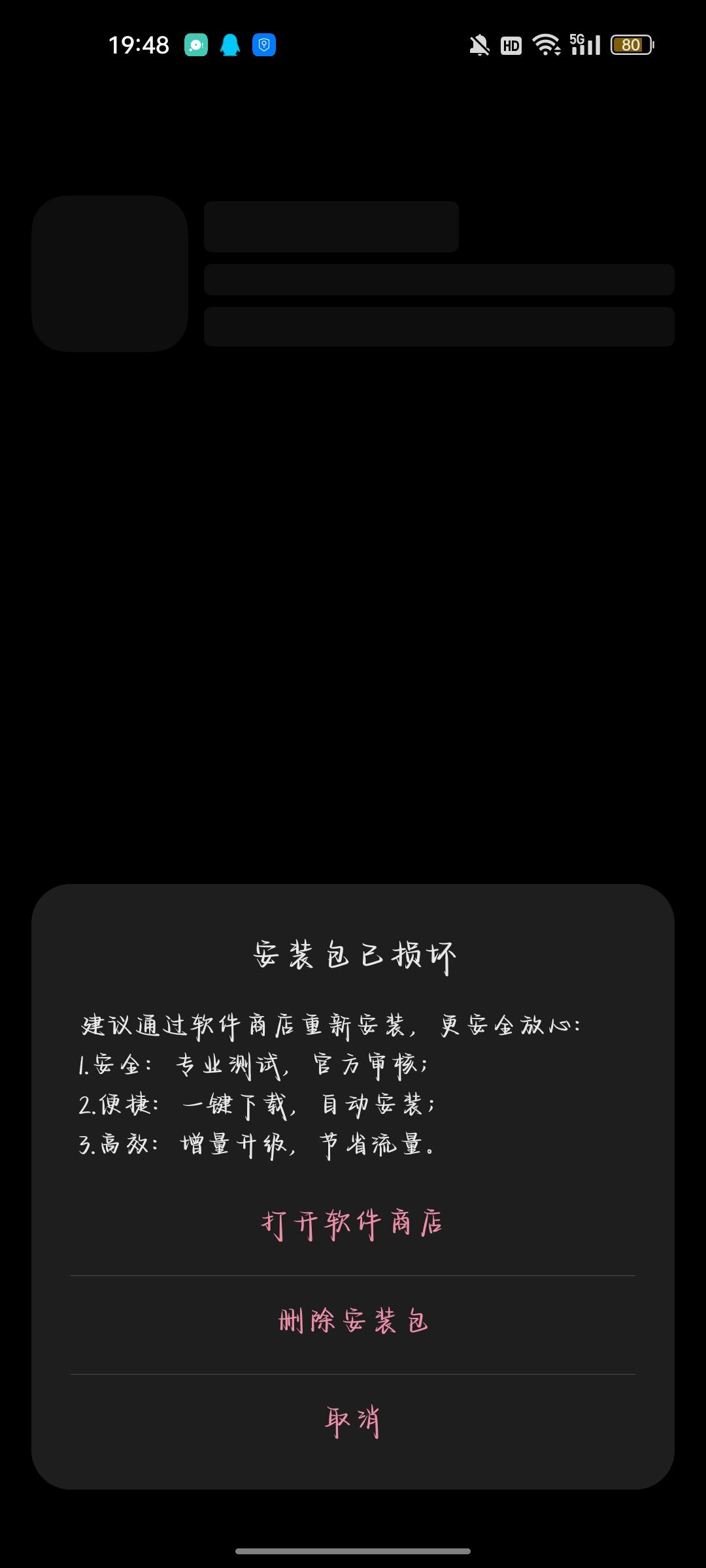706x1568 pixels.
Task: Tap the blue shield security icon
Action: [x=263, y=44]
